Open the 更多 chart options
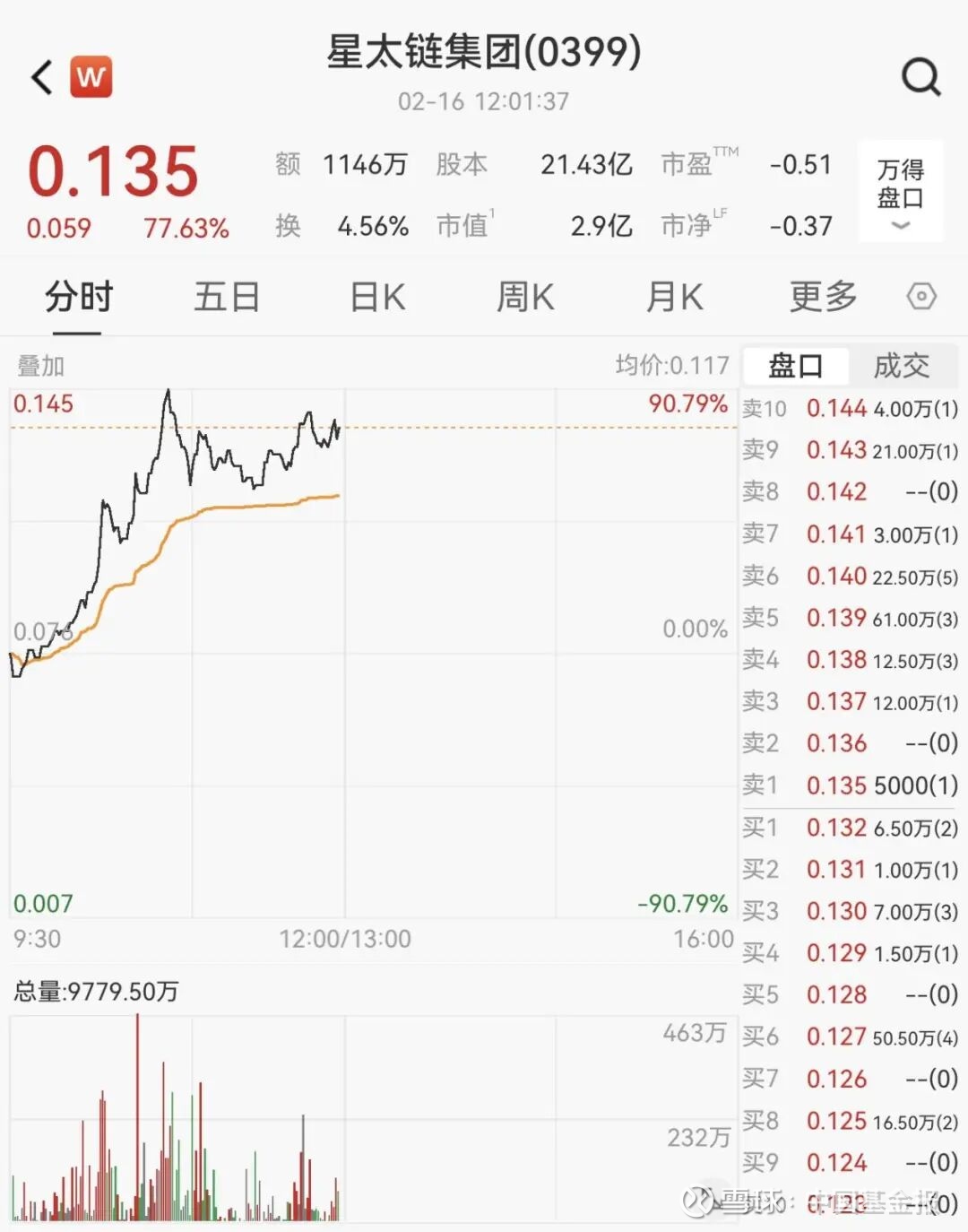Screen dimensions: 968x1232 823,297
